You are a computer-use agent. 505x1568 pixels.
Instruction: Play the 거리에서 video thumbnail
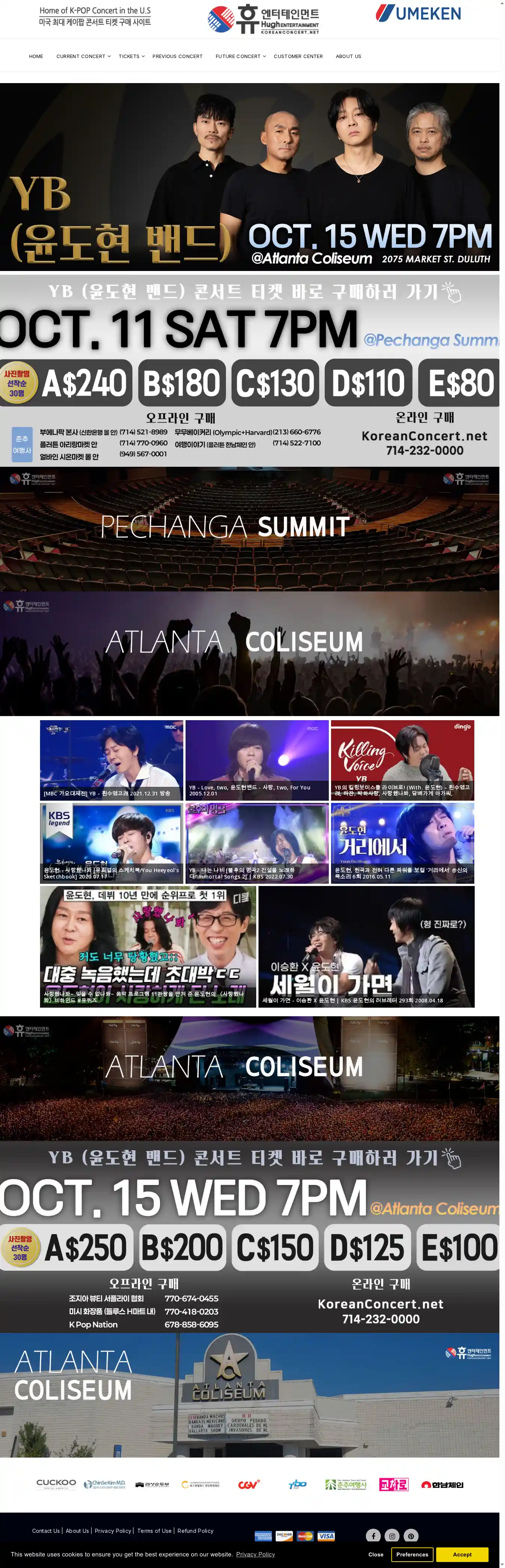pos(402,843)
